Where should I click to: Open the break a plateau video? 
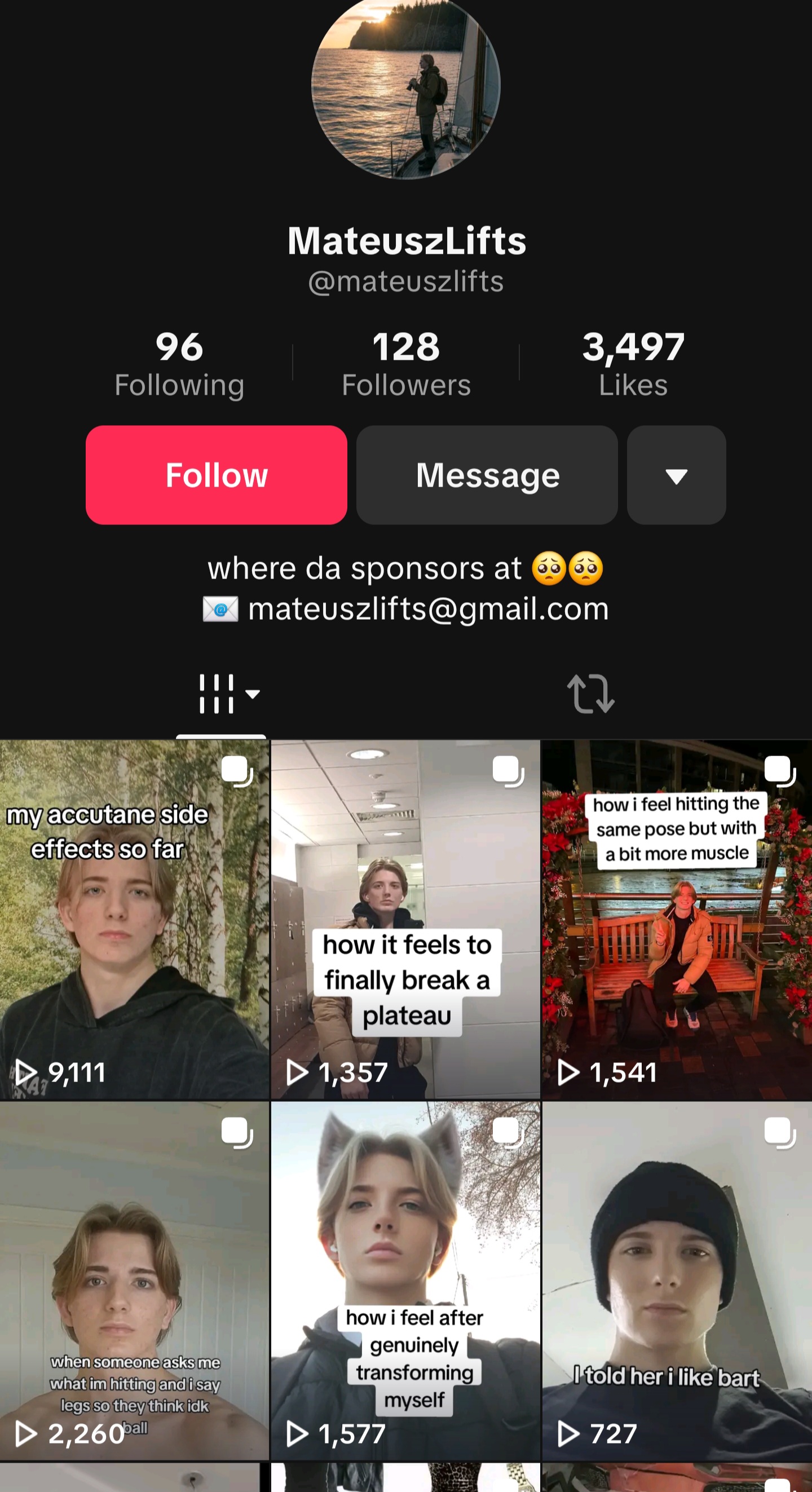(405, 919)
